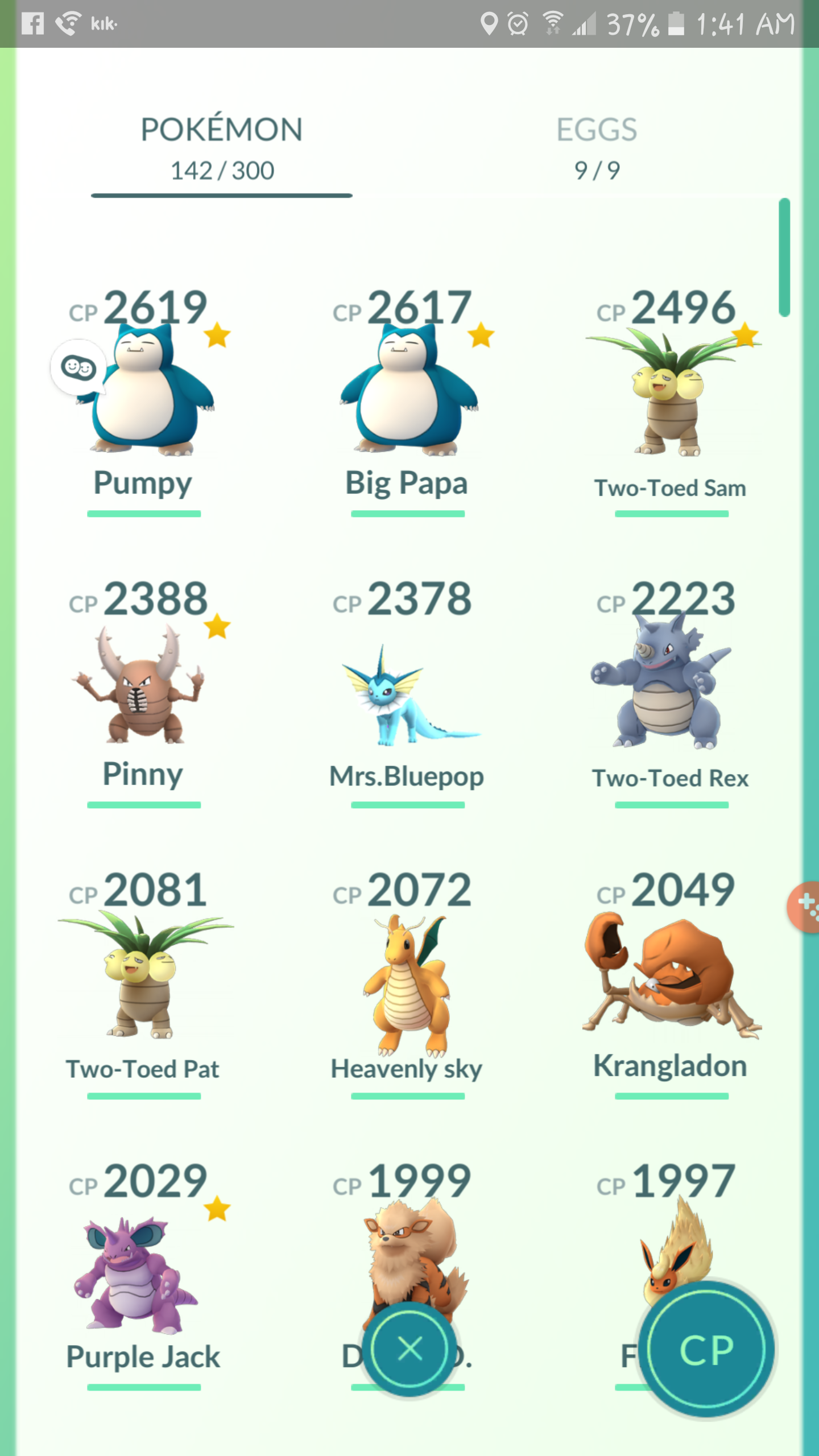819x1456 pixels.
Task: Open Rhydon named Two-Toed Rex
Action: click(671, 691)
